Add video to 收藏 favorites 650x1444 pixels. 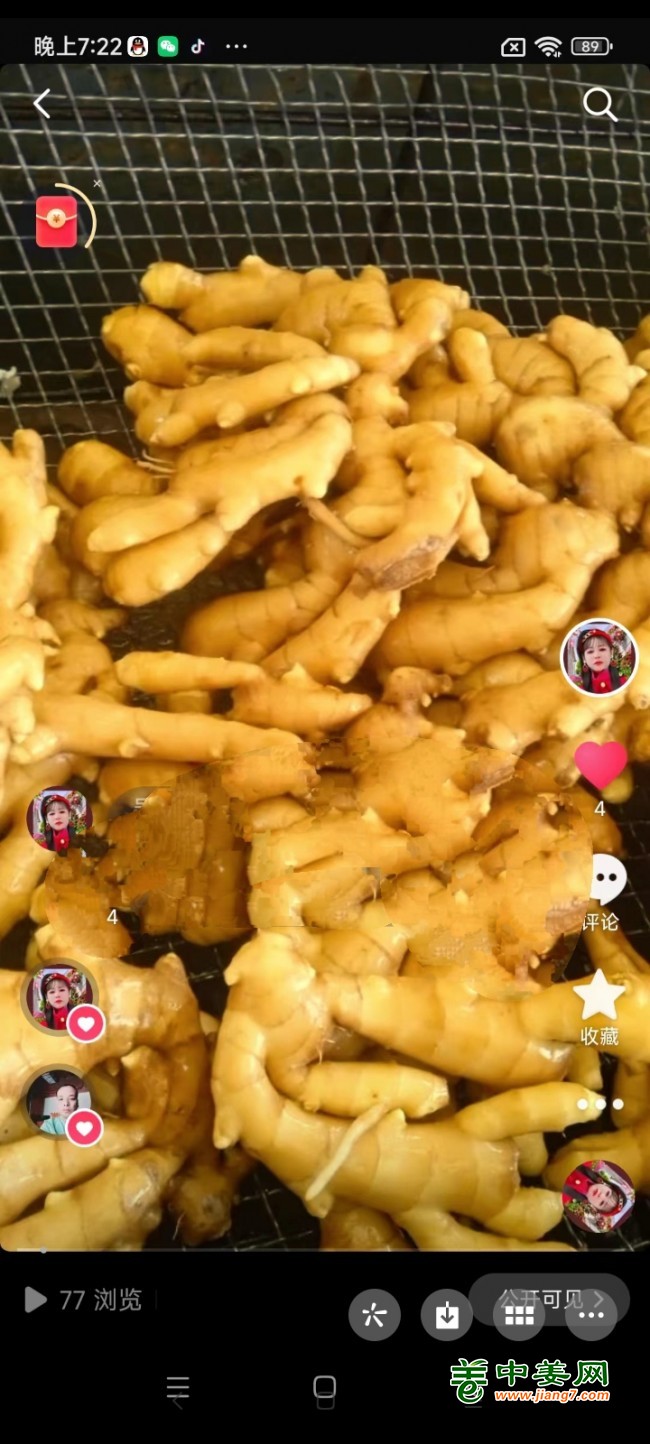coord(600,1005)
